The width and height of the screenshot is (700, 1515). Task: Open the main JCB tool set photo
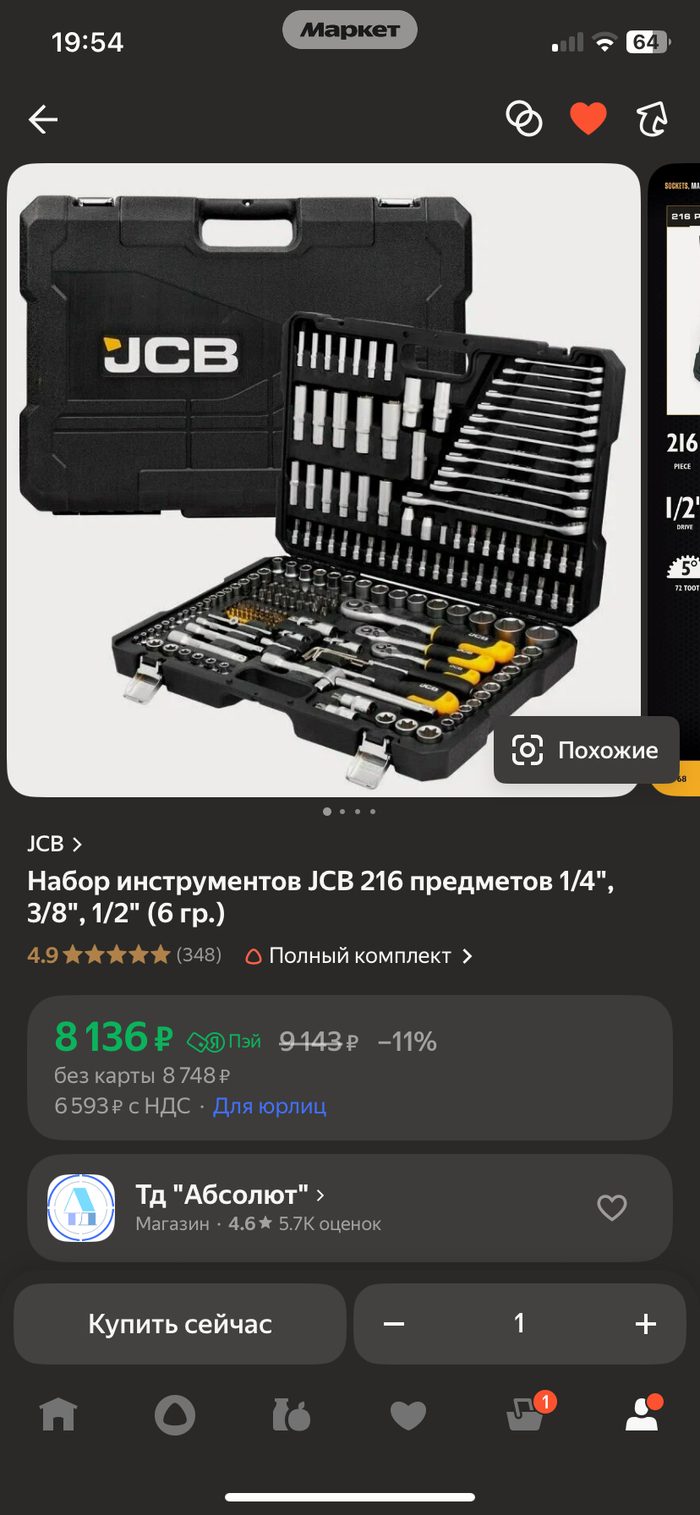click(323, 480)
